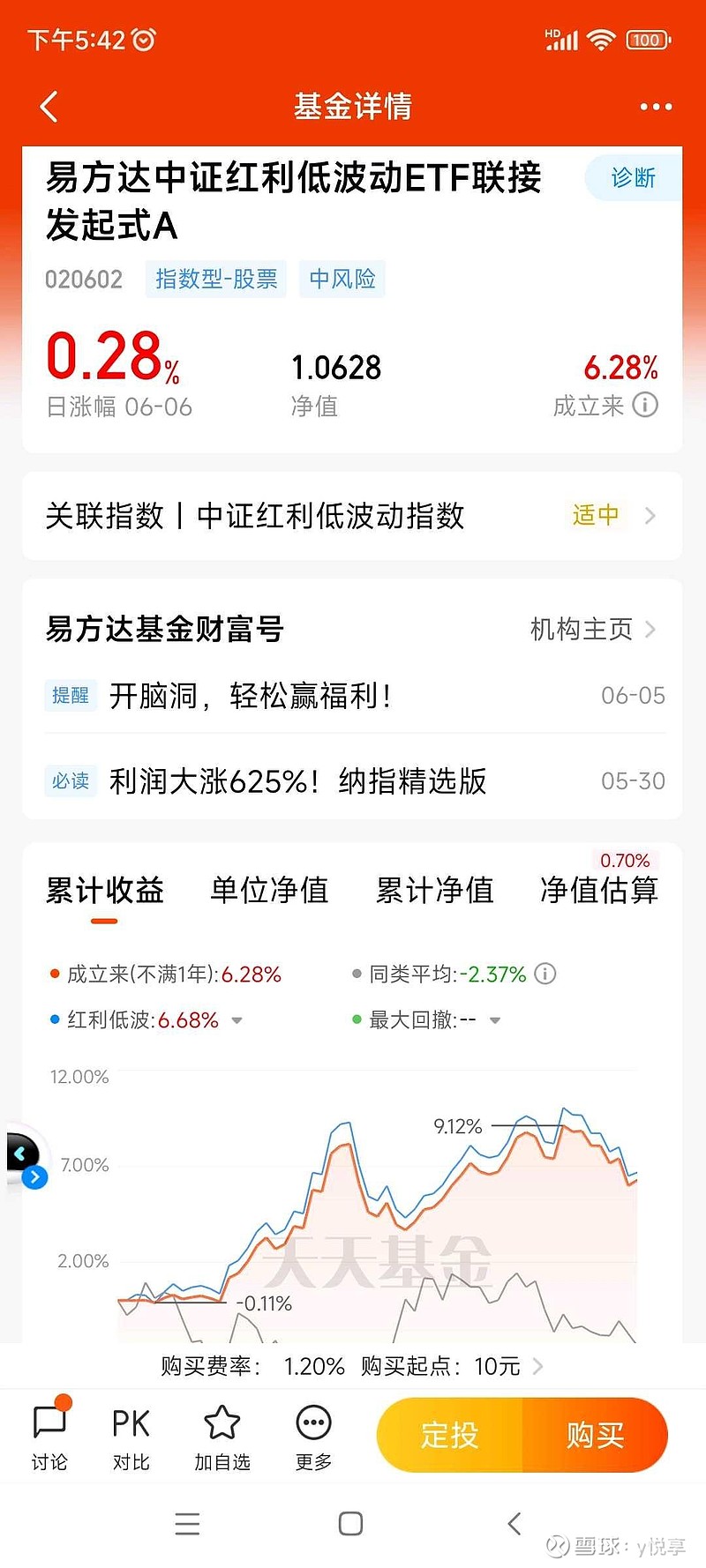The height and width of the screenshot is (1568, 706).
Task: Switch to the 单位净值 tab
Action: click(270, 891)
